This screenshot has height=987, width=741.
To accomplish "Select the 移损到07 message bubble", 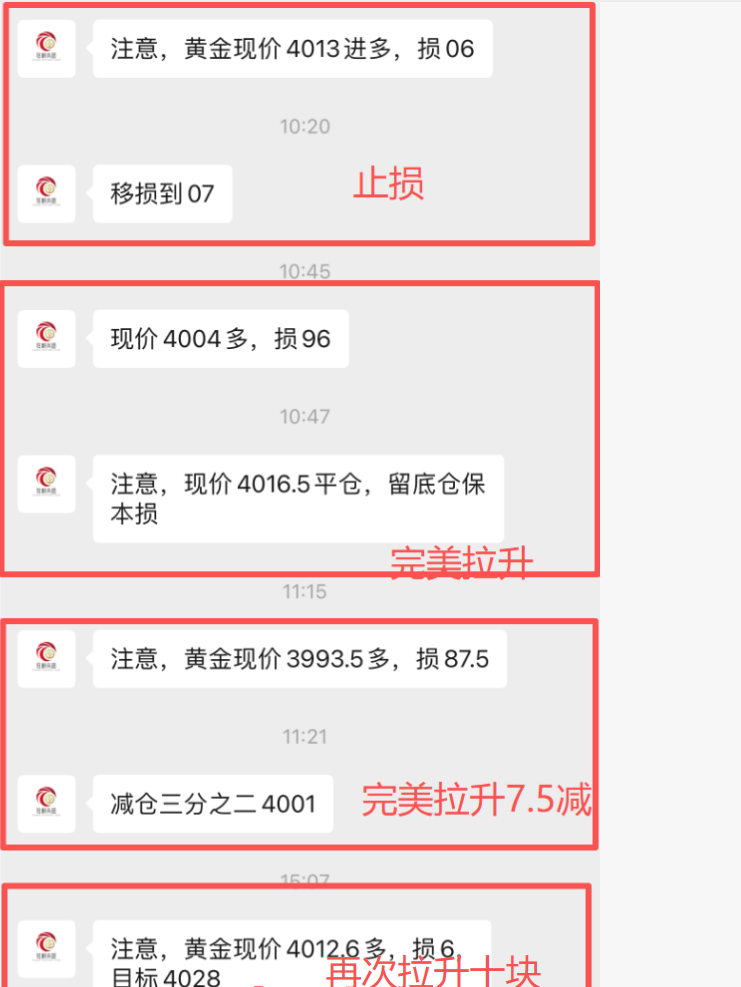I will tap(162, 193).
